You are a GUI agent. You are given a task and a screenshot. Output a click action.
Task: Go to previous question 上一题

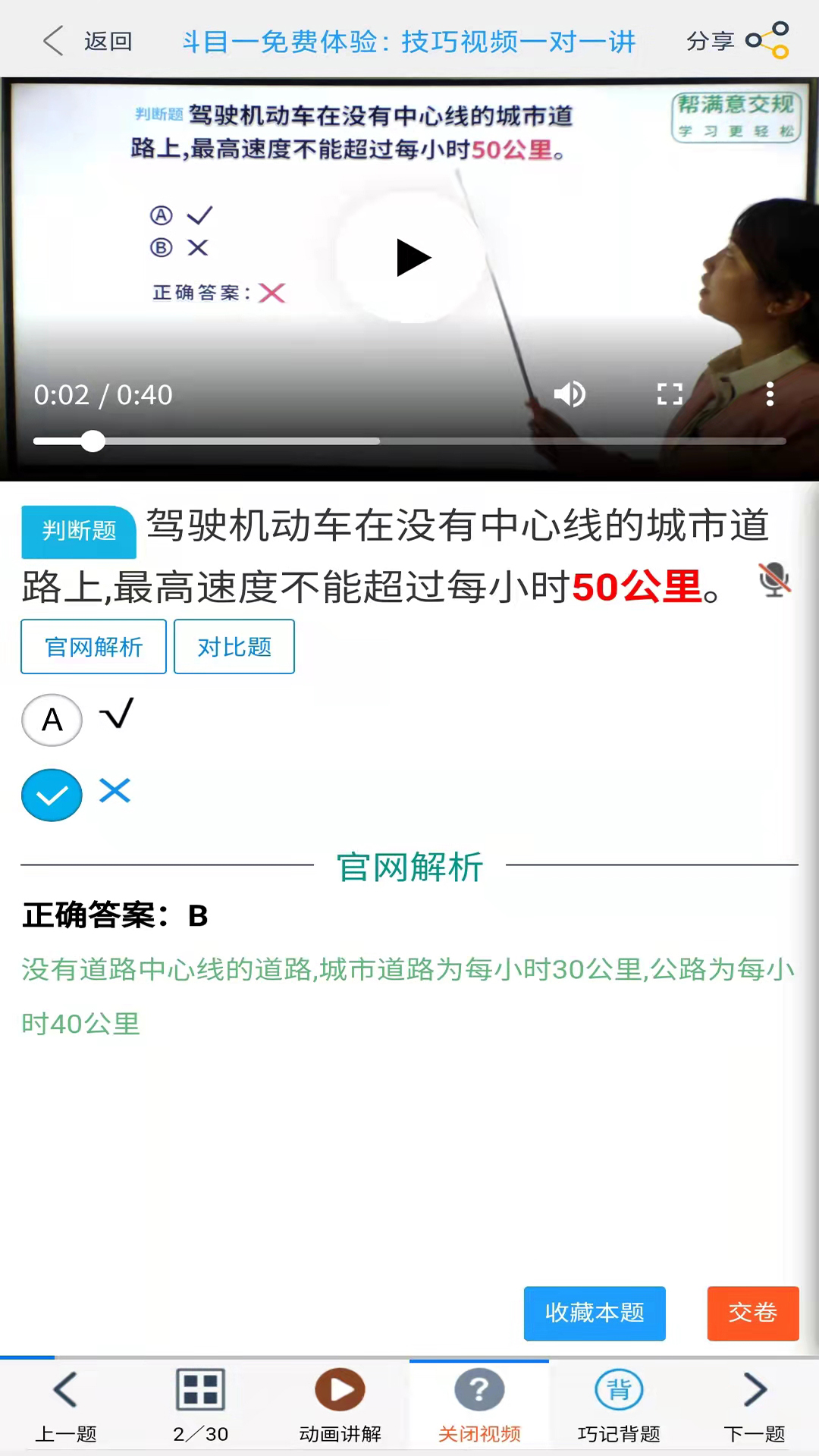tap(66, 1404)
